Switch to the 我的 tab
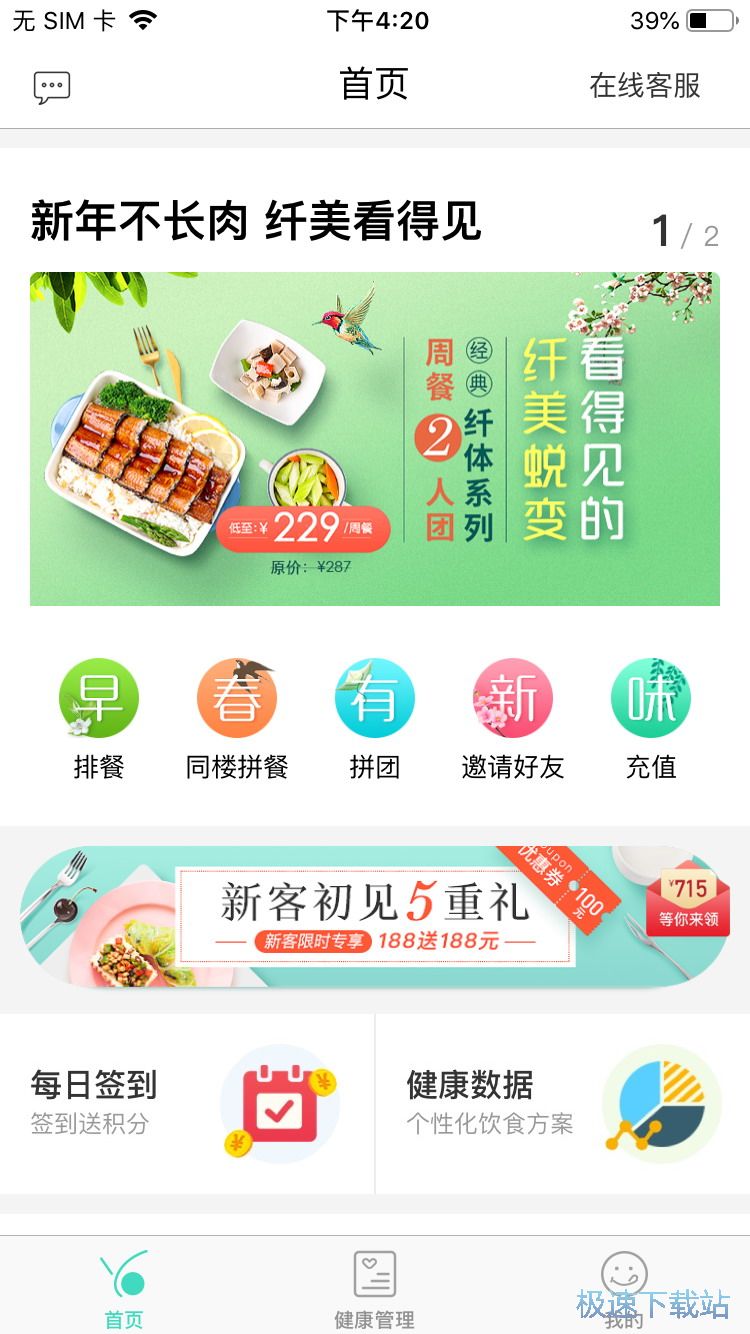Viewport: 750px width, 1334px height. click(624, 1288)
